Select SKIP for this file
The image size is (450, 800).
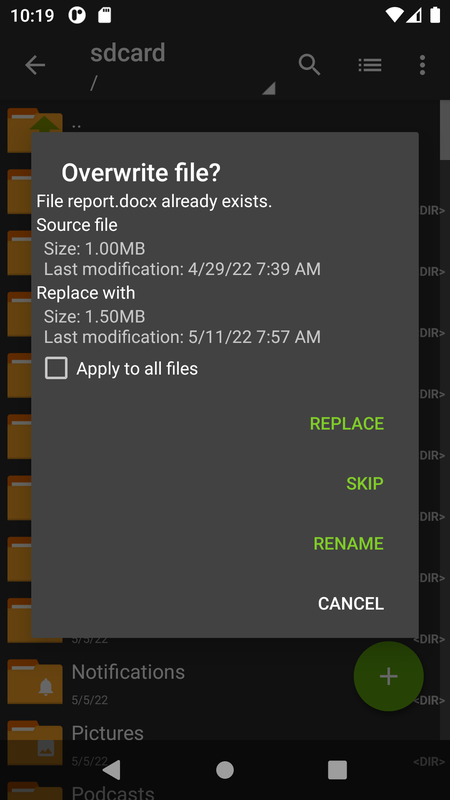[365, 483]
